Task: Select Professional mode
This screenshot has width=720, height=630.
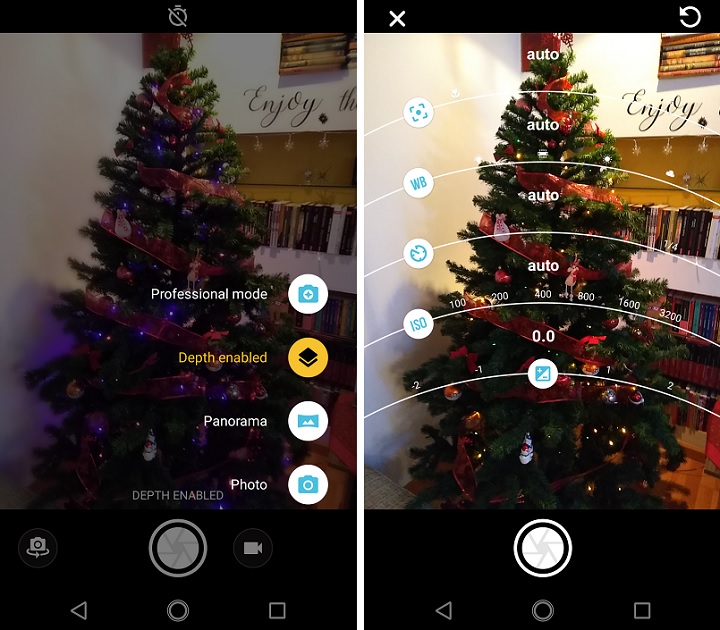Action: coord(308,294)
